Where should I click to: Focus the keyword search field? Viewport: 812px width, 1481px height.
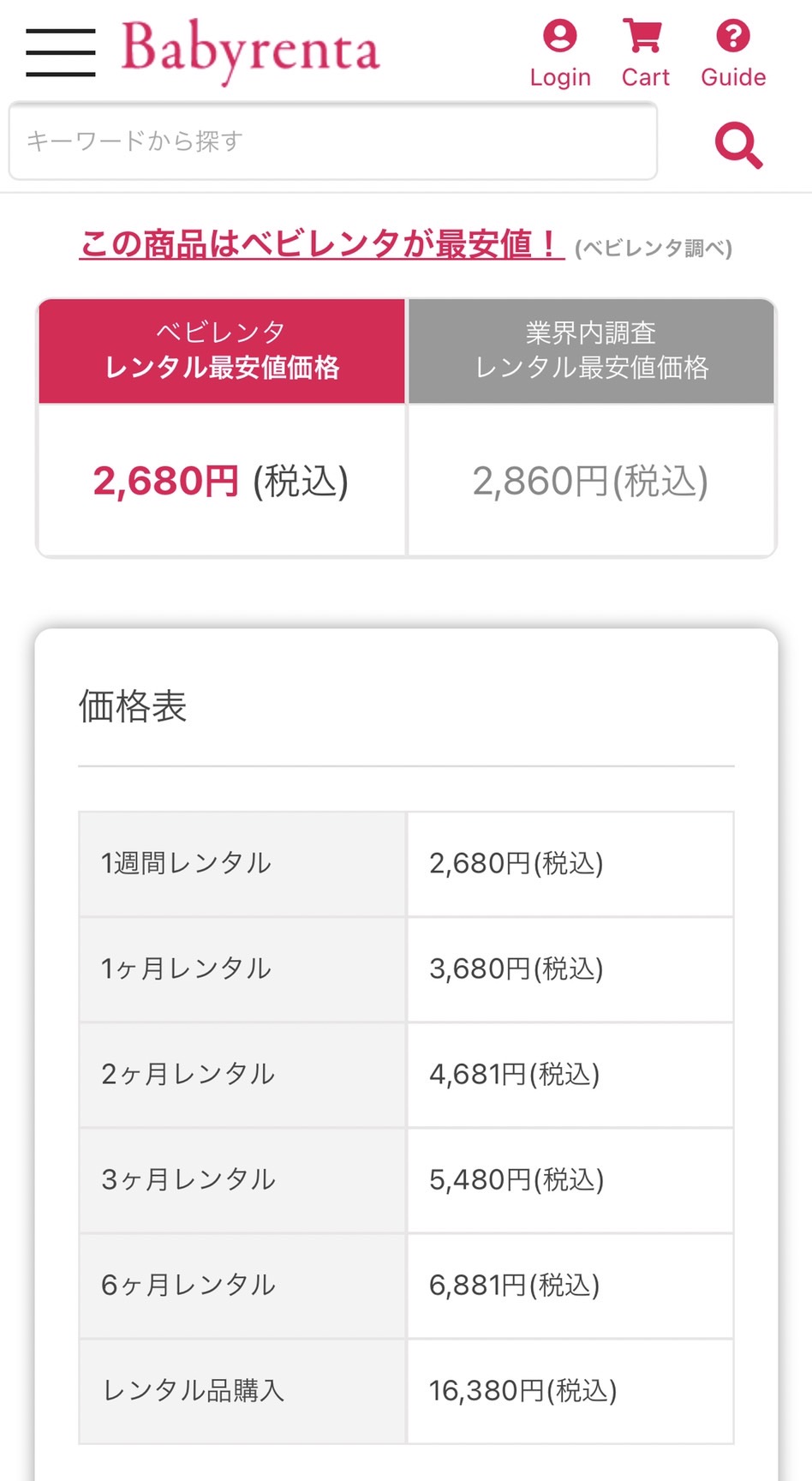[333, 141]
